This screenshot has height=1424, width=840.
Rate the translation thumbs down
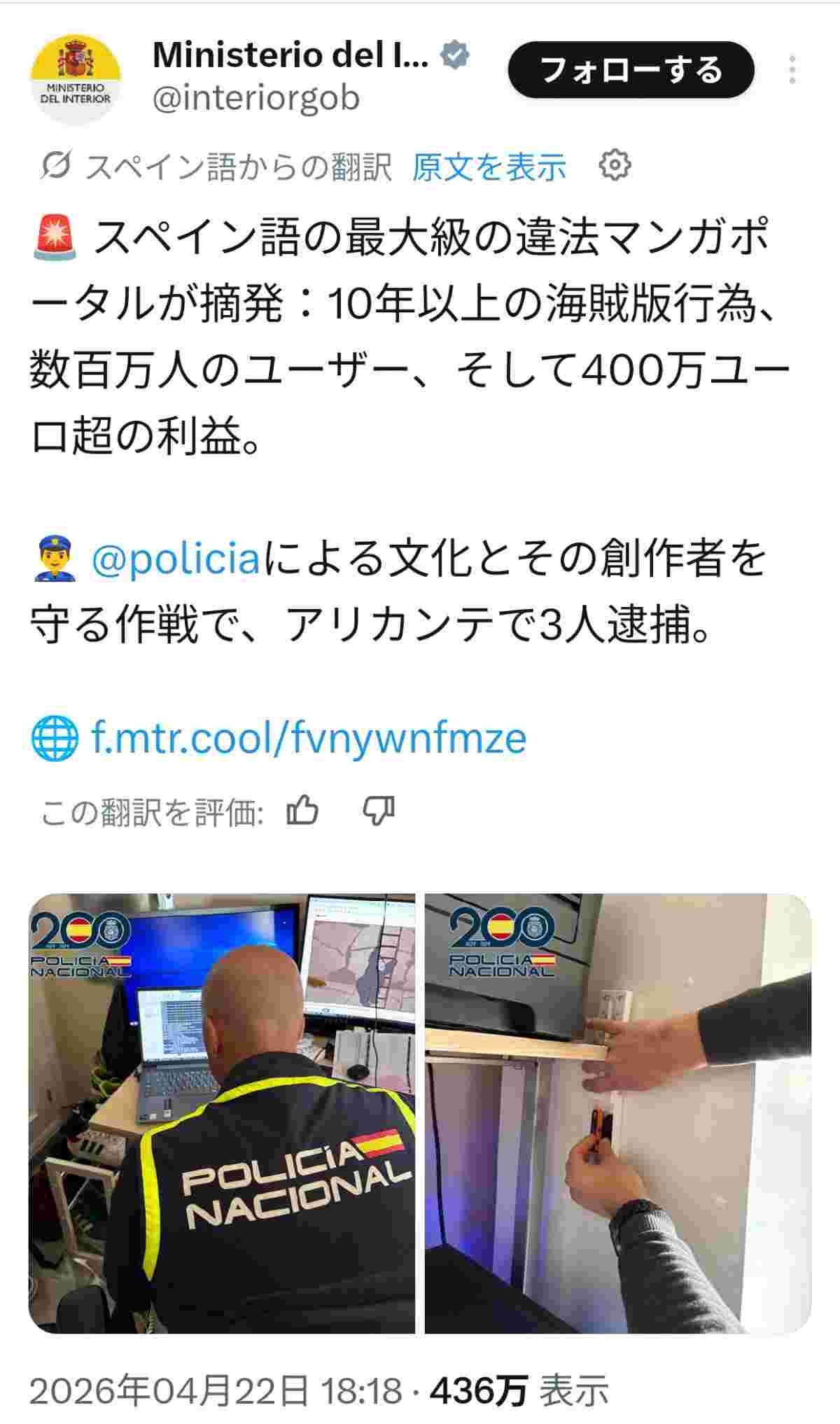379,811
